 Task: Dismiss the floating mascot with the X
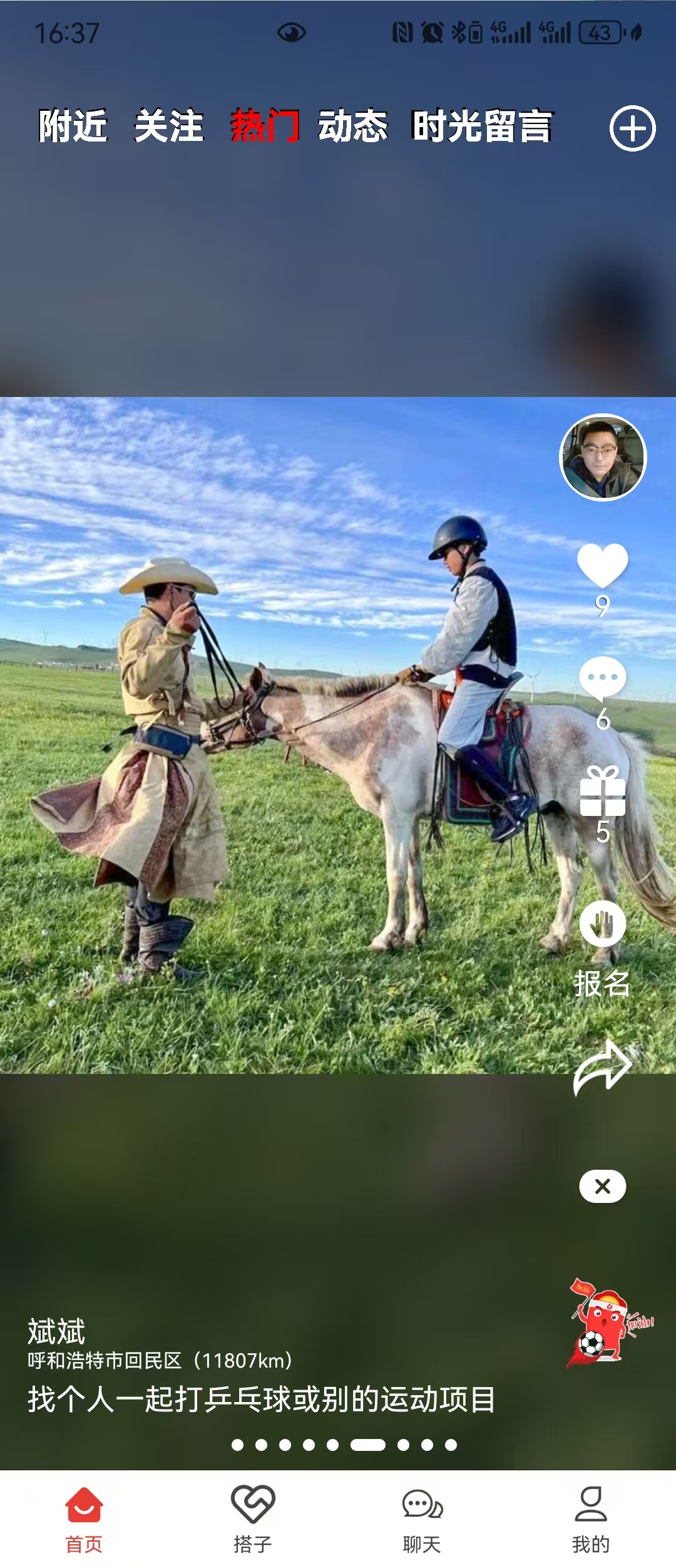[x=602, y=1186]
